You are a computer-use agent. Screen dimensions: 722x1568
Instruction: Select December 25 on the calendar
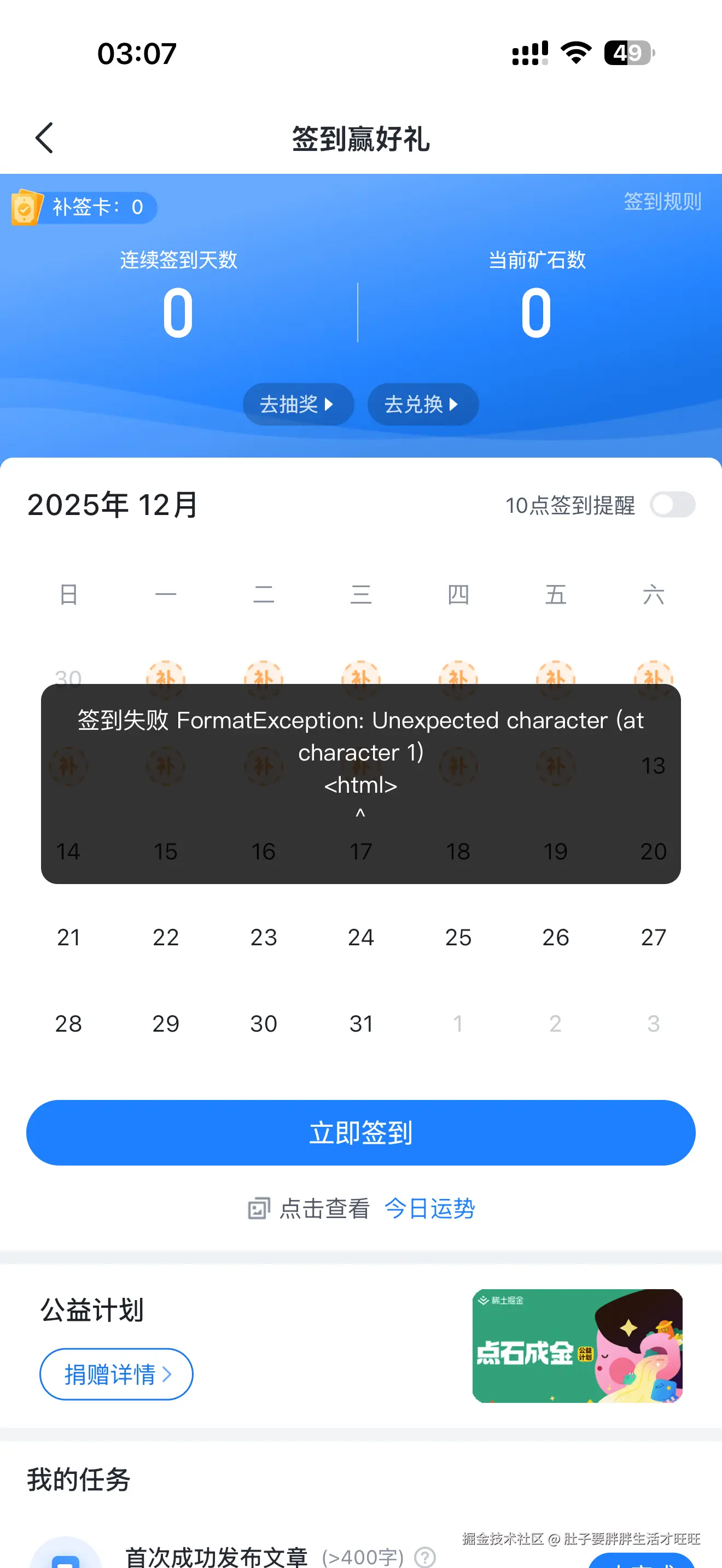(458, 938)
